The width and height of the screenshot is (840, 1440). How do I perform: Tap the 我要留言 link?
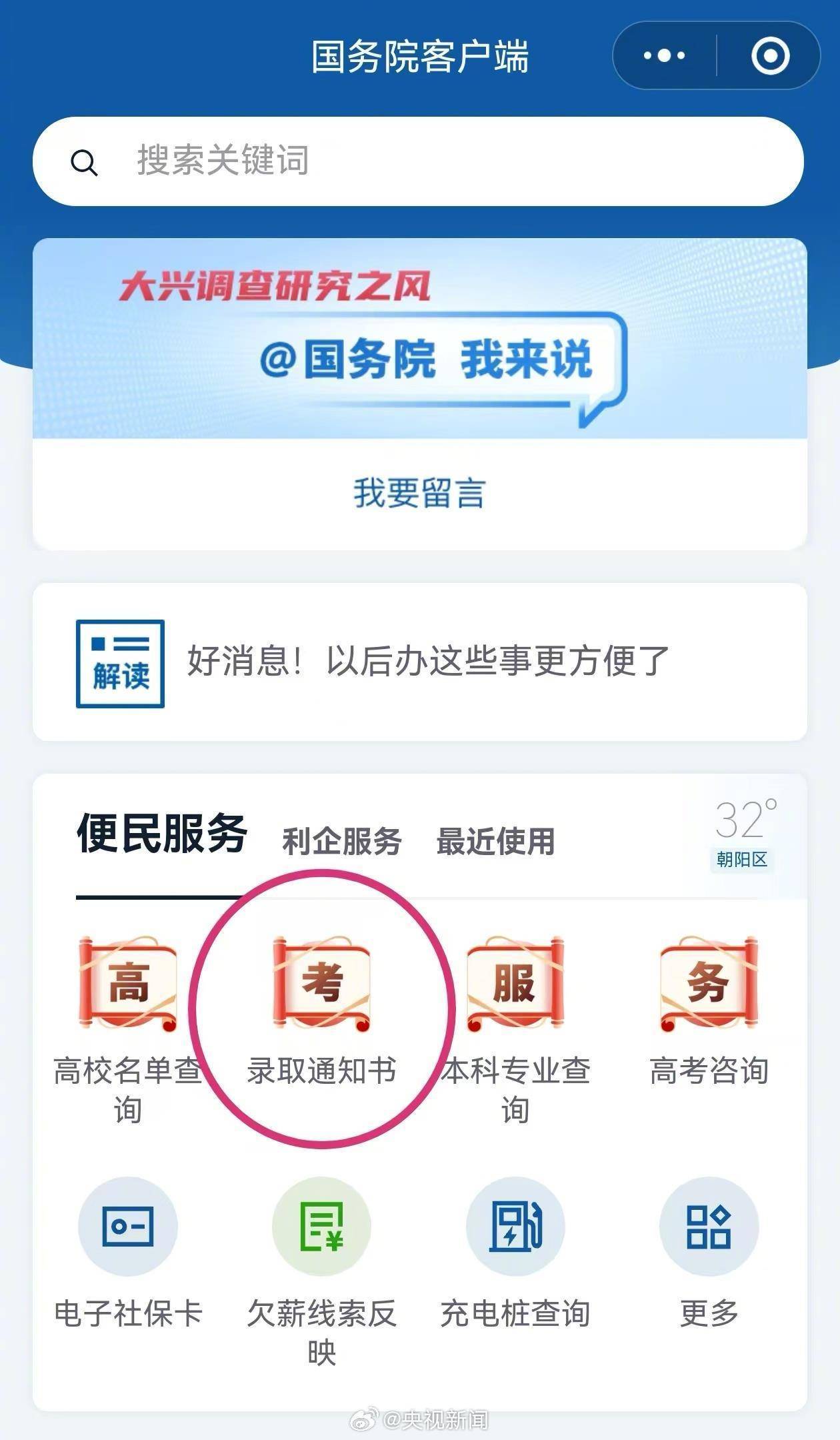[x=419, y=494]
